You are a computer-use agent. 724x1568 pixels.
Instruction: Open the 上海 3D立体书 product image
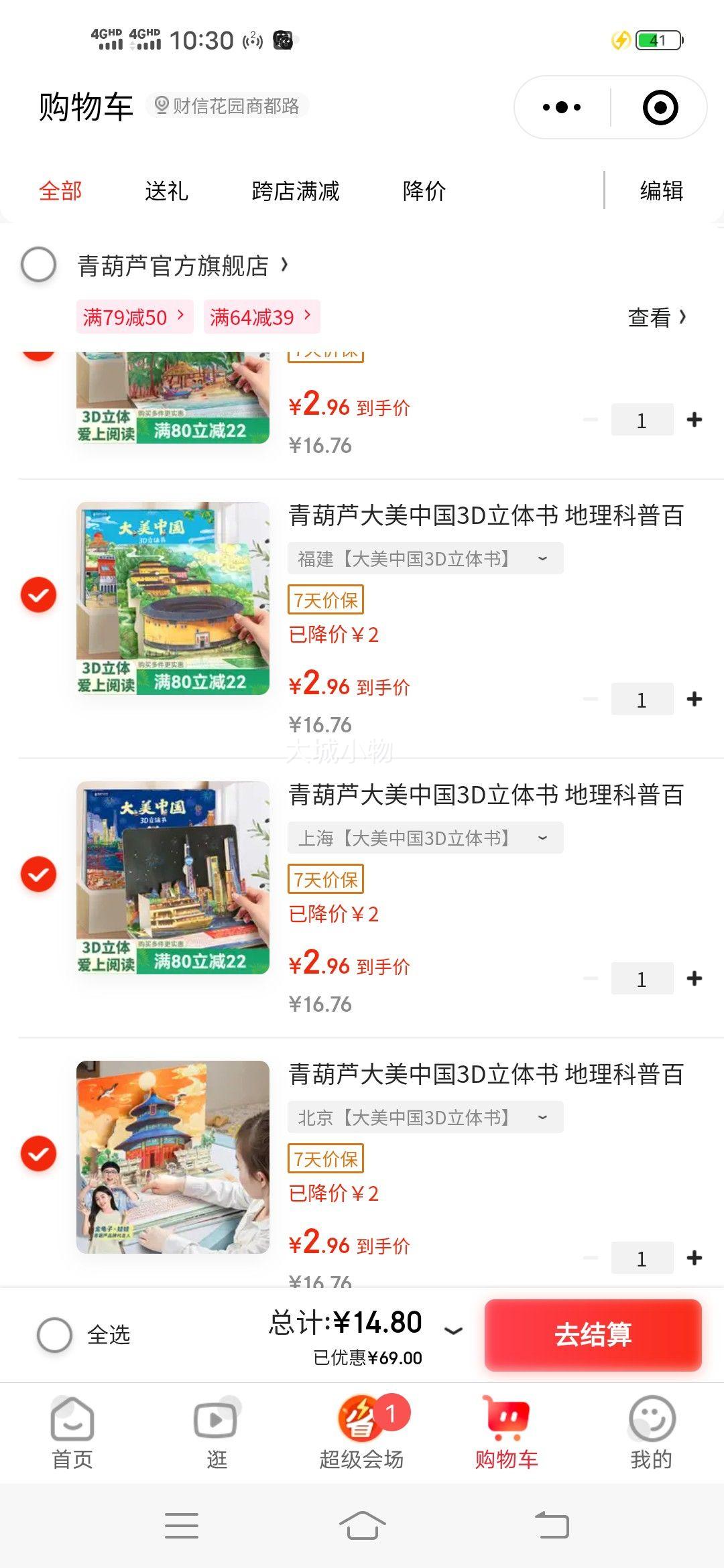(173, 878)
